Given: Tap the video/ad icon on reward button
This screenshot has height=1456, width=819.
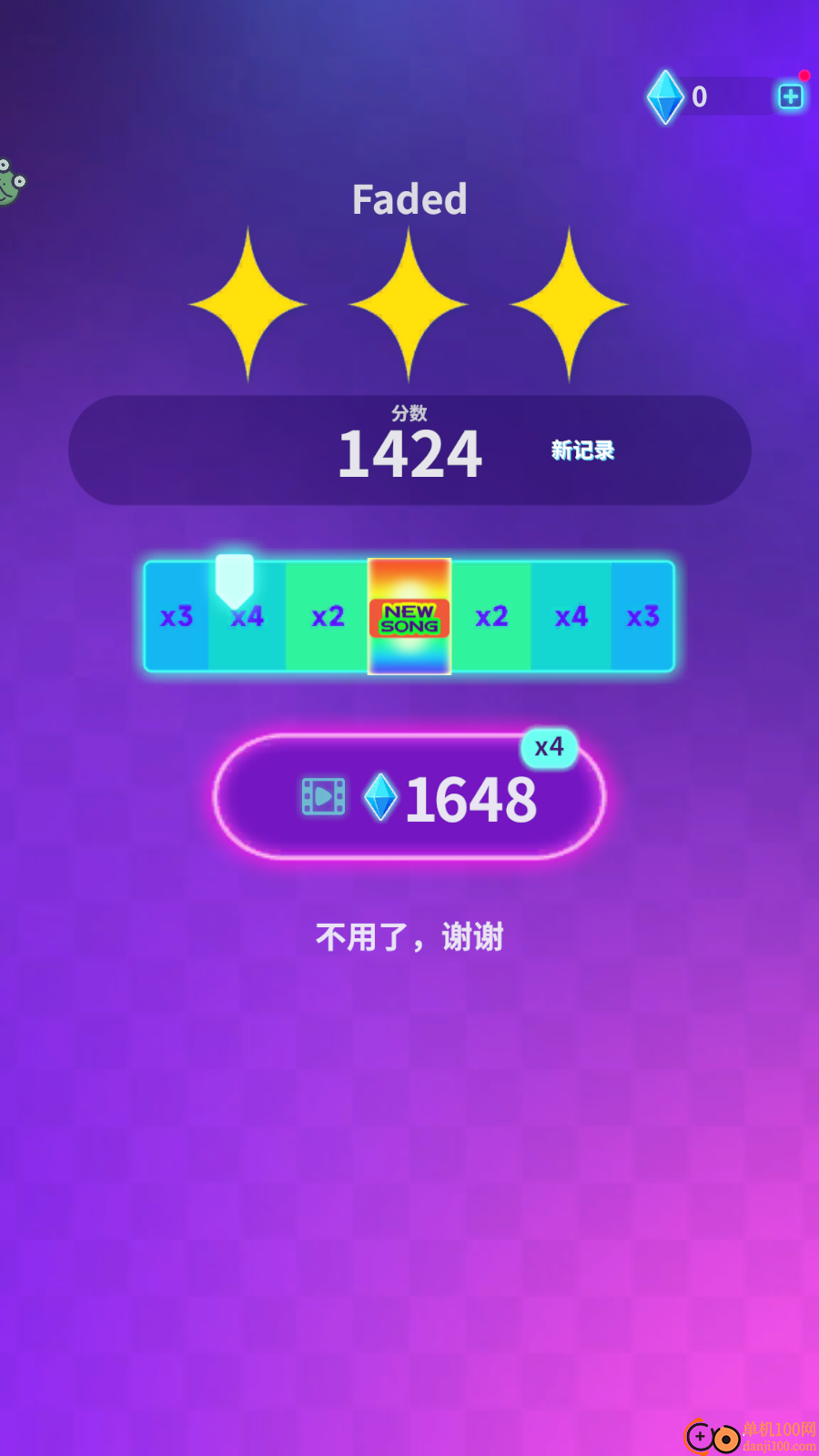Looking at the screenshot, I should pyautogui.click(x=322, y=795).
